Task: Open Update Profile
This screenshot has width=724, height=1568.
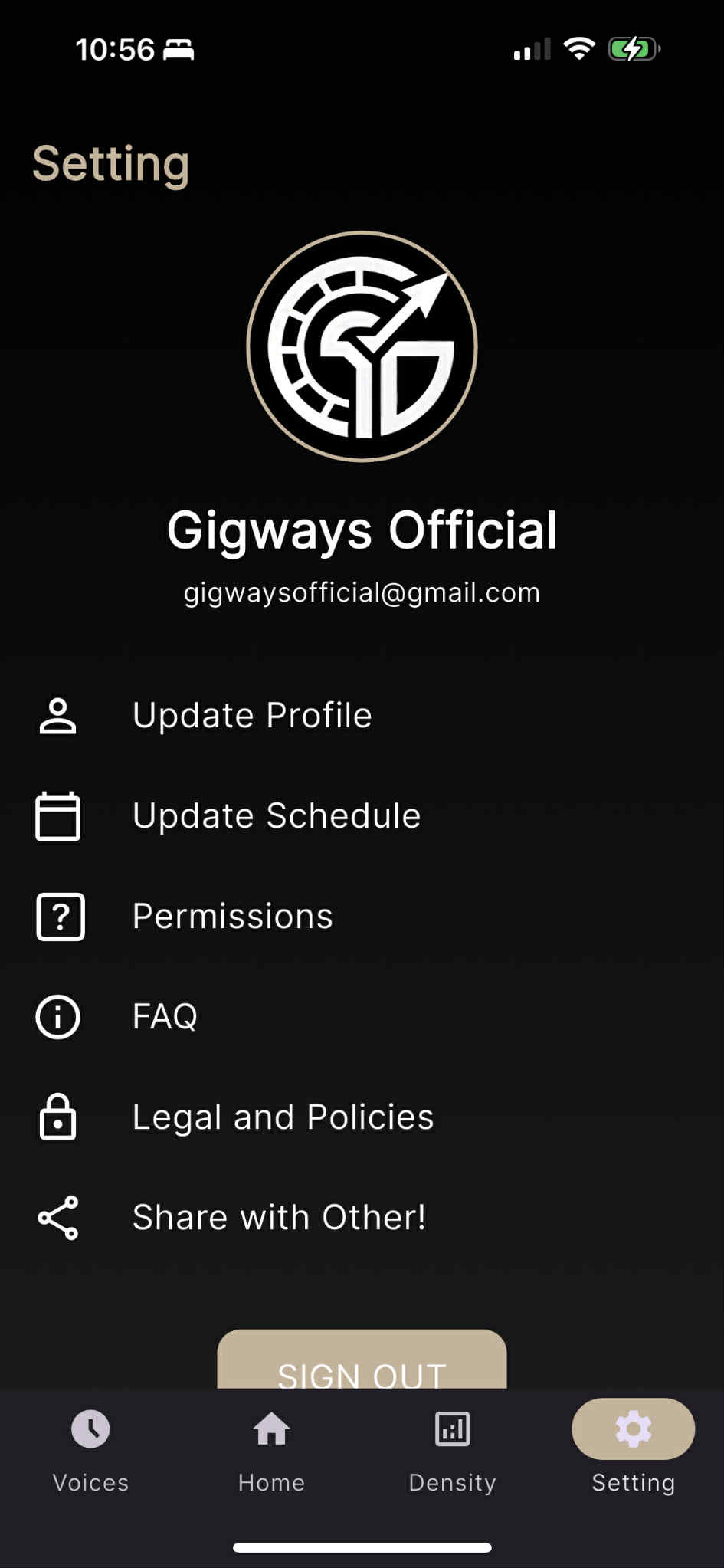Action: [x=362, y=716]
